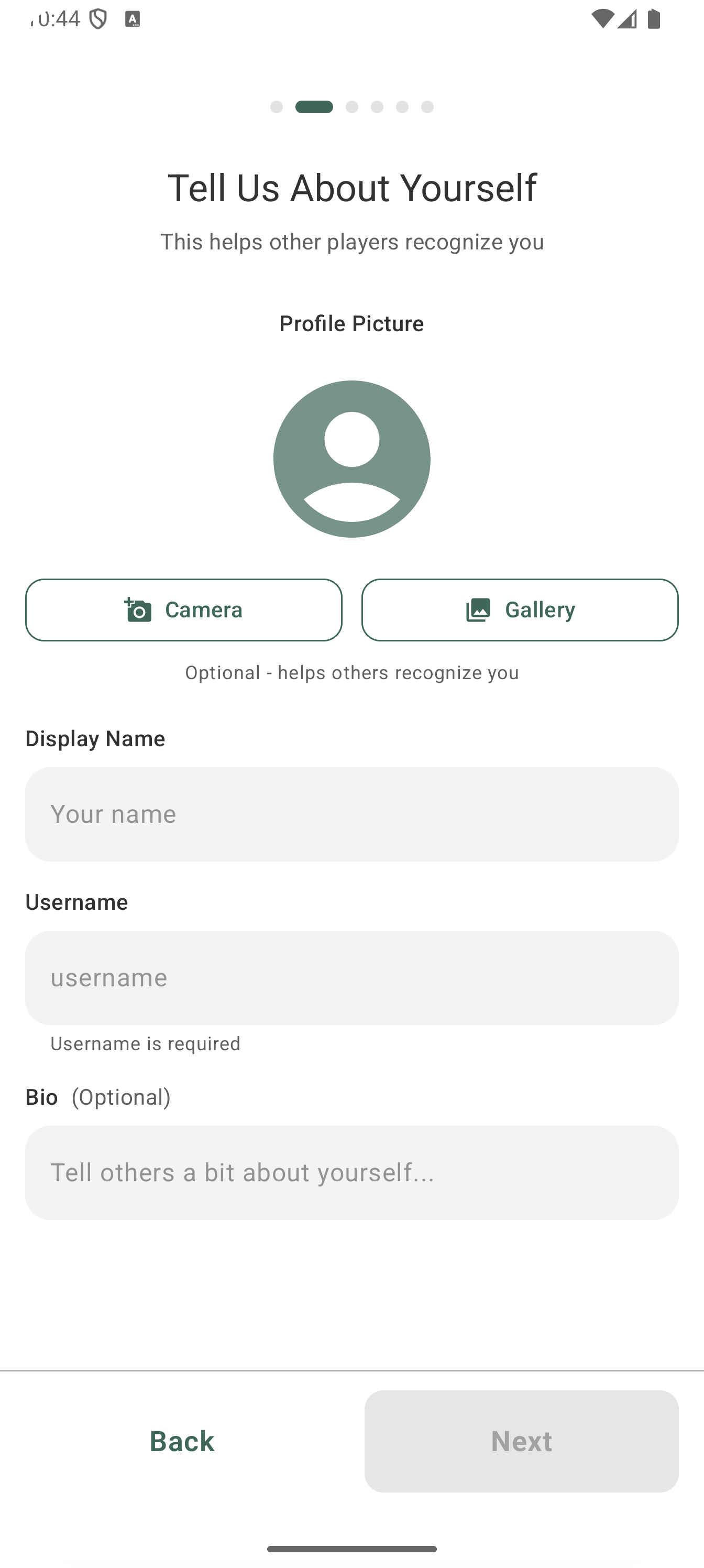The height and width of the screenshot is (1568, 704).
Task: Click the shield icon in status bar
Action: pos(98,18)
